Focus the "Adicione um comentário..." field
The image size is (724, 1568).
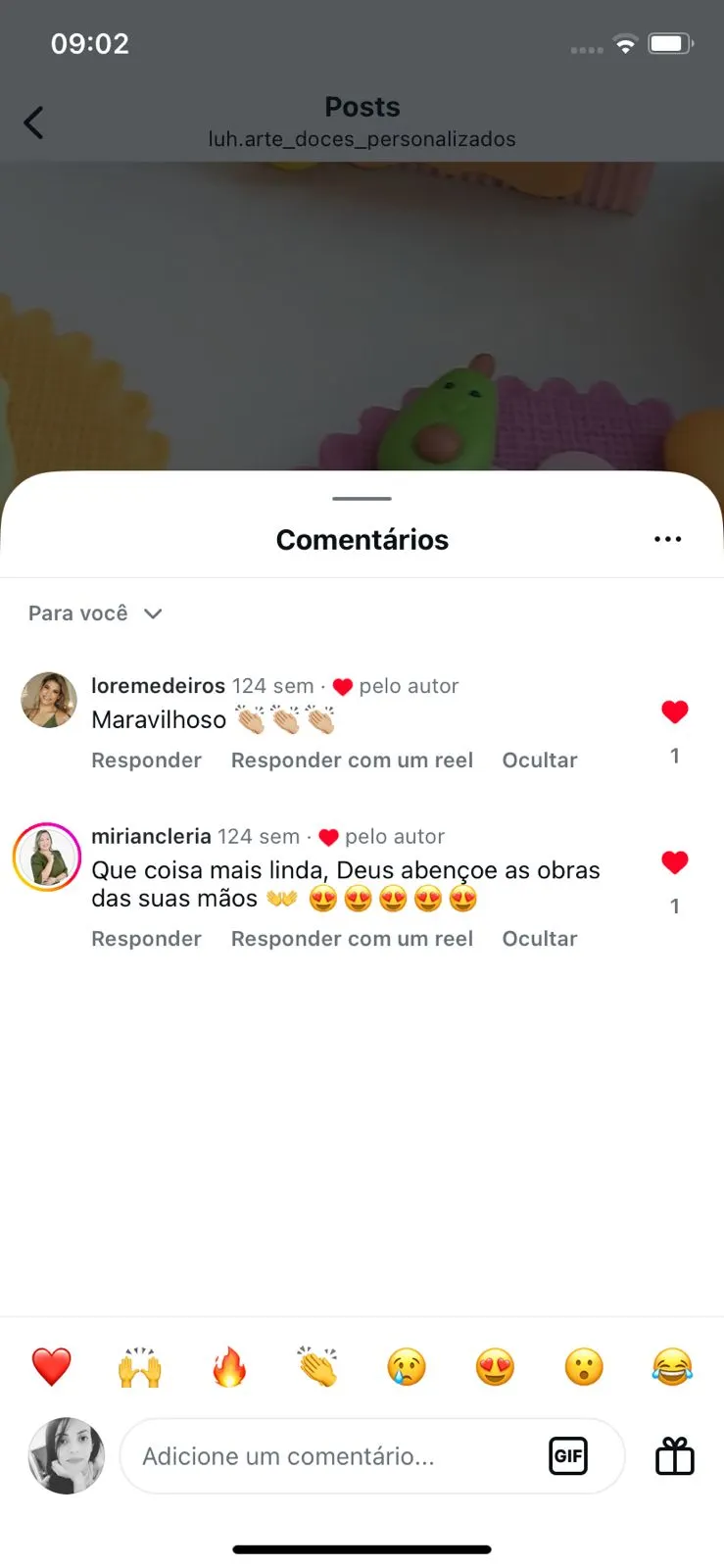coord(333,1456)
